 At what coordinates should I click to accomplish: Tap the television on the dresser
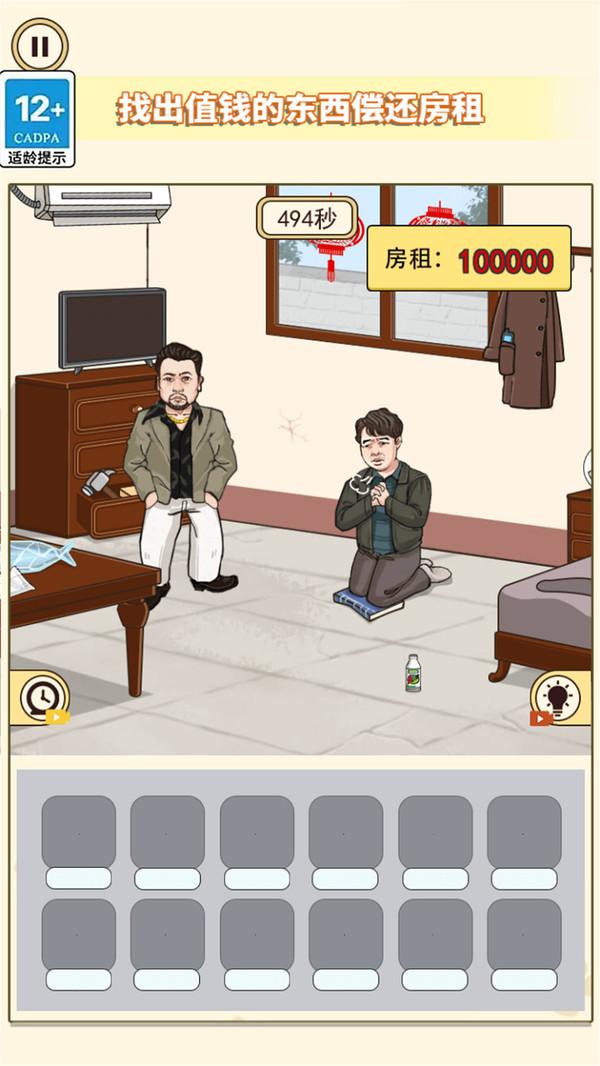click(x=112, y=328)
